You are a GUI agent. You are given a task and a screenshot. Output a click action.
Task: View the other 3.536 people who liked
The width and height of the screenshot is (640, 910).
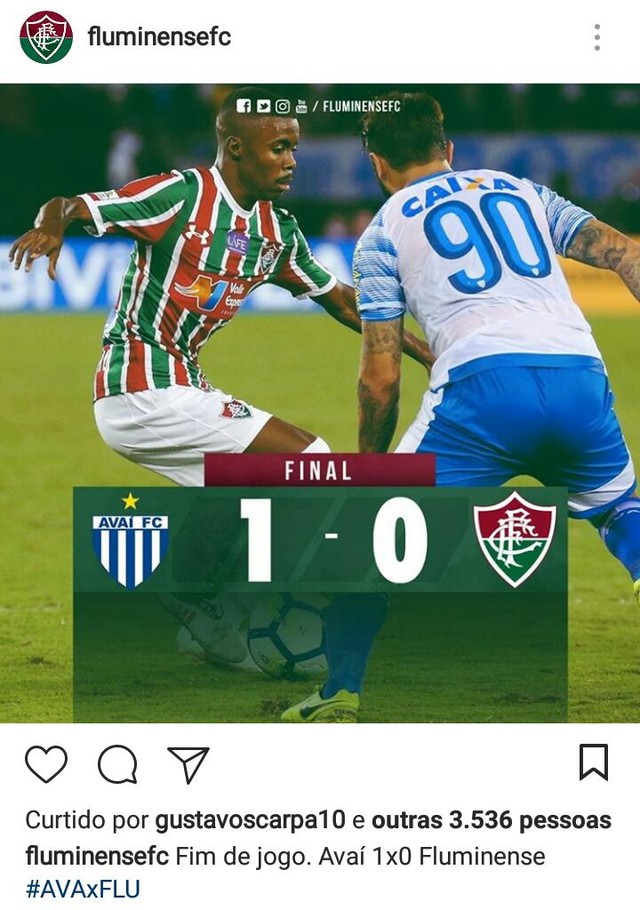[491, 821]
